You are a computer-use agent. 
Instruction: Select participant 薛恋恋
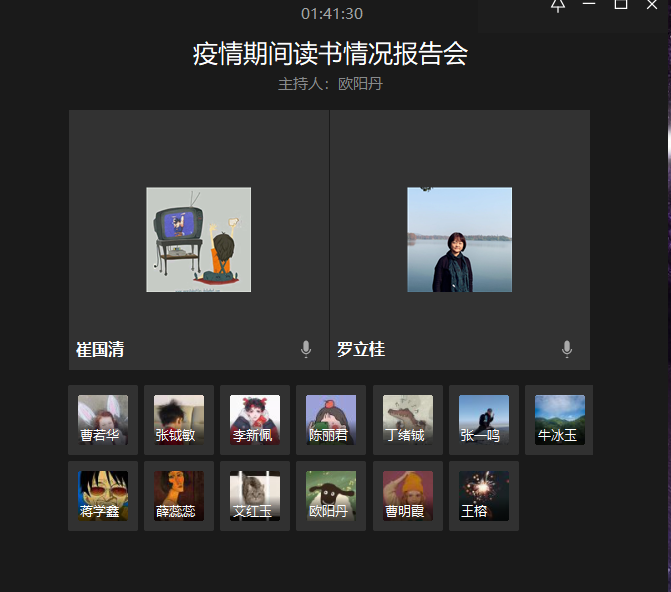[x=179, y=496]
